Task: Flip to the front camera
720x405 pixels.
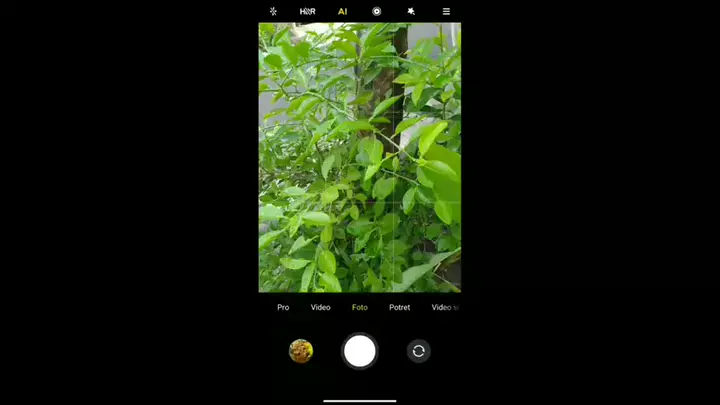Action: 418,351
